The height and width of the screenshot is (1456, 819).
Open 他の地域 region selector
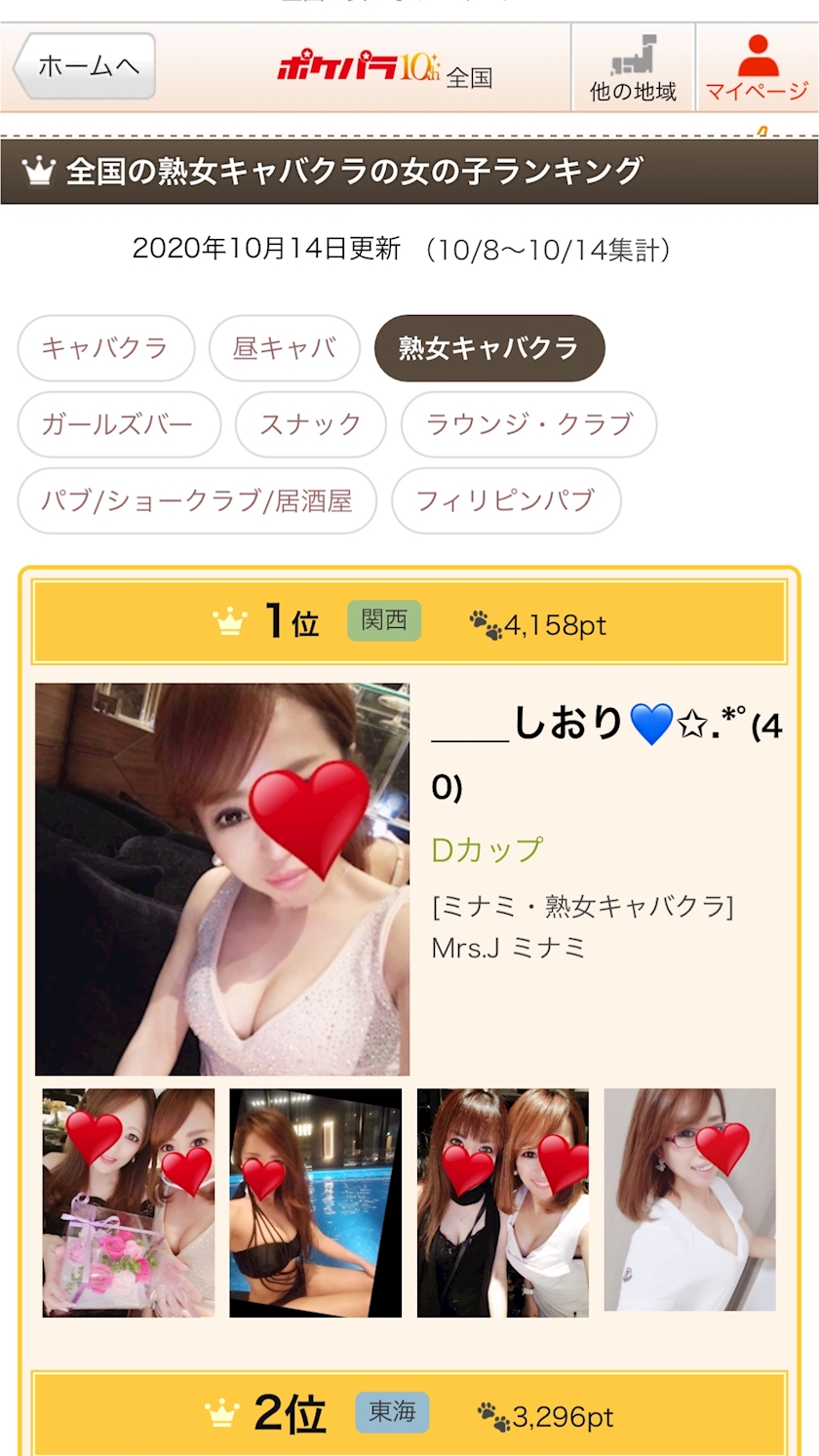tap(633, 68)
